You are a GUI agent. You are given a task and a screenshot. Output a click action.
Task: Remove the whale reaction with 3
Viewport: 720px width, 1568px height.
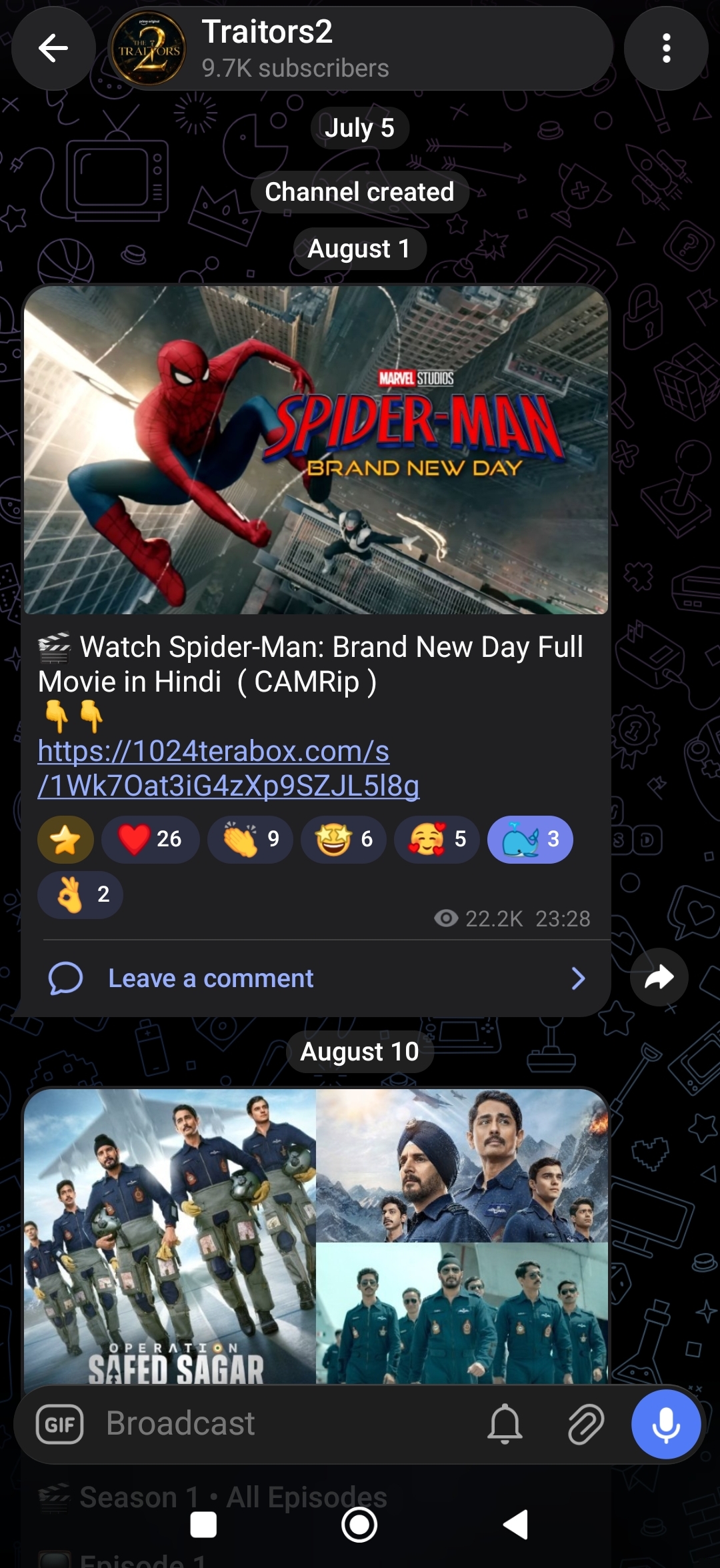click(x=530, y=839)
